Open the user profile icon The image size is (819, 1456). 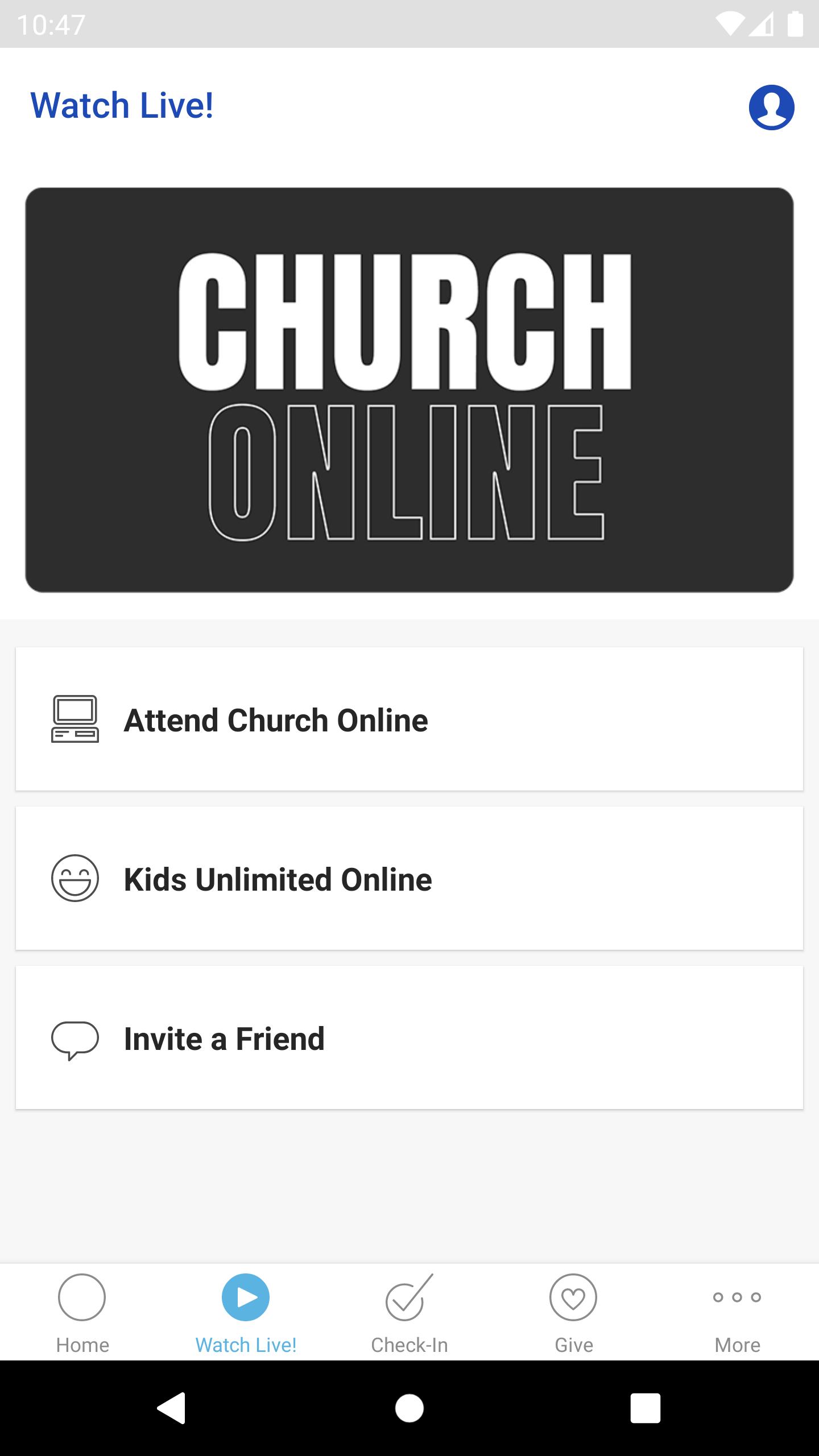pos(771,107)
